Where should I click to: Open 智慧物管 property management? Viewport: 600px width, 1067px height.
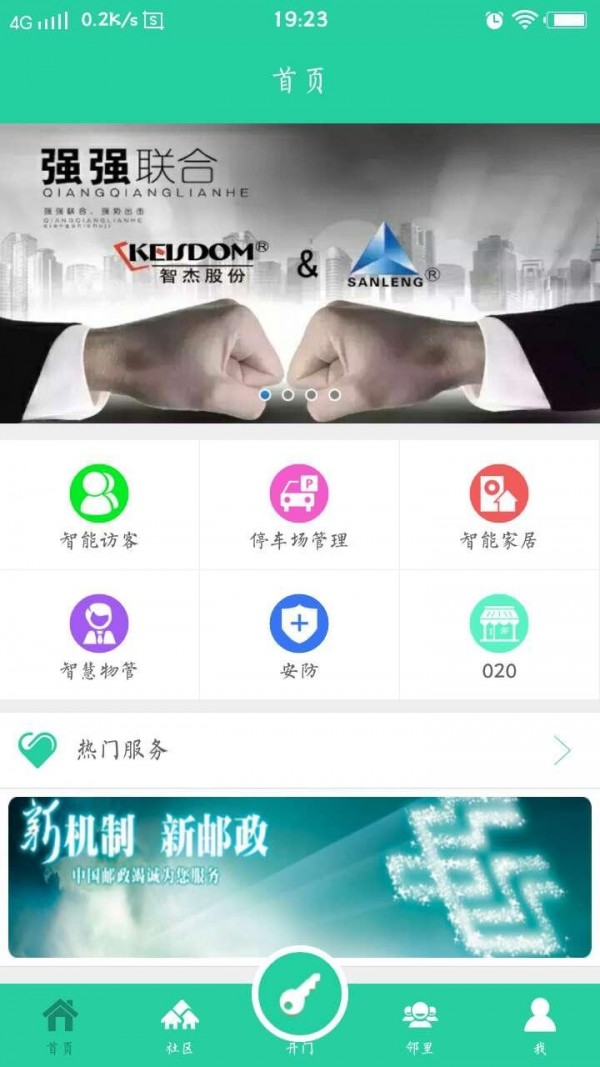click(99, 635)
